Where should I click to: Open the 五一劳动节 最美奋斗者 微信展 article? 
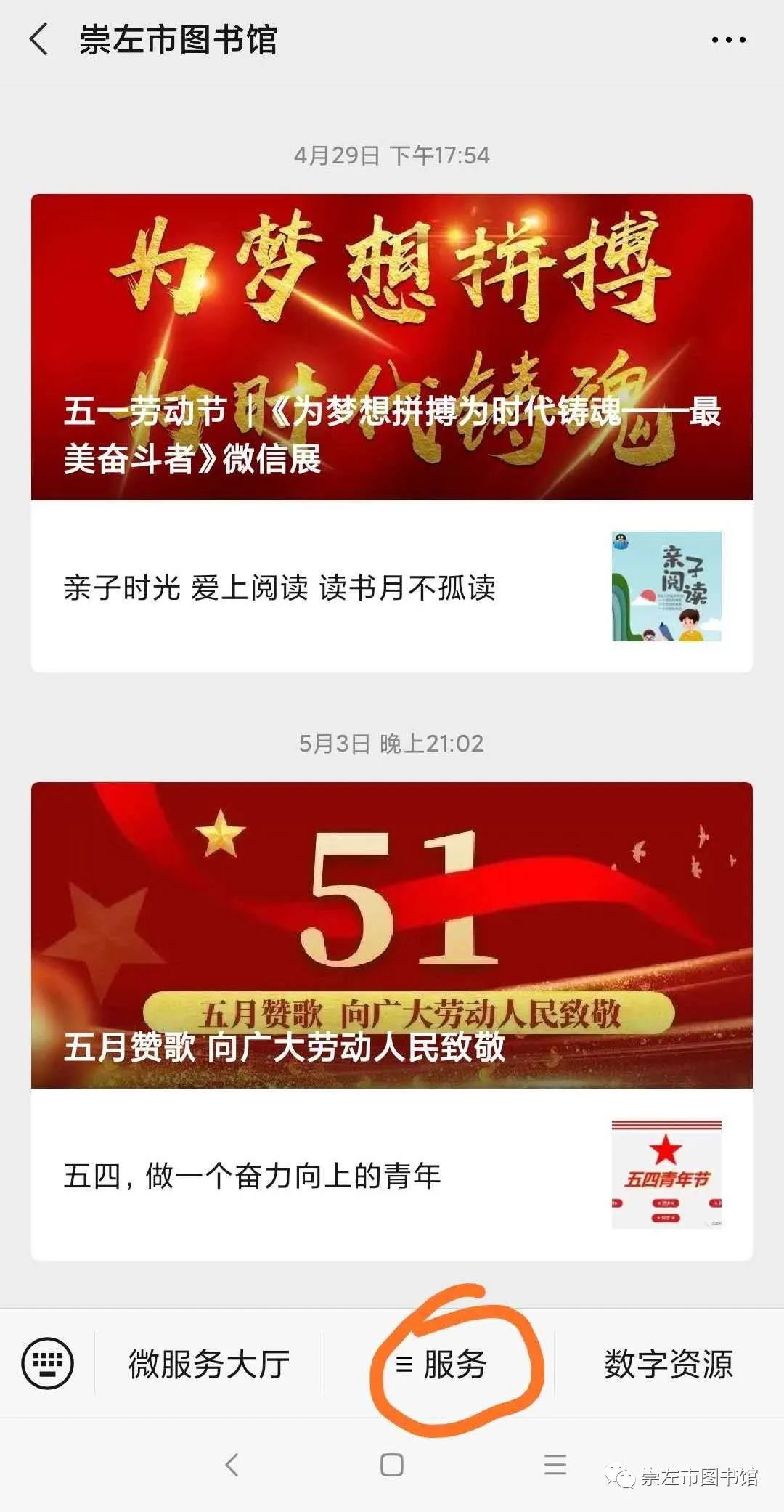[x=391, y=347]
